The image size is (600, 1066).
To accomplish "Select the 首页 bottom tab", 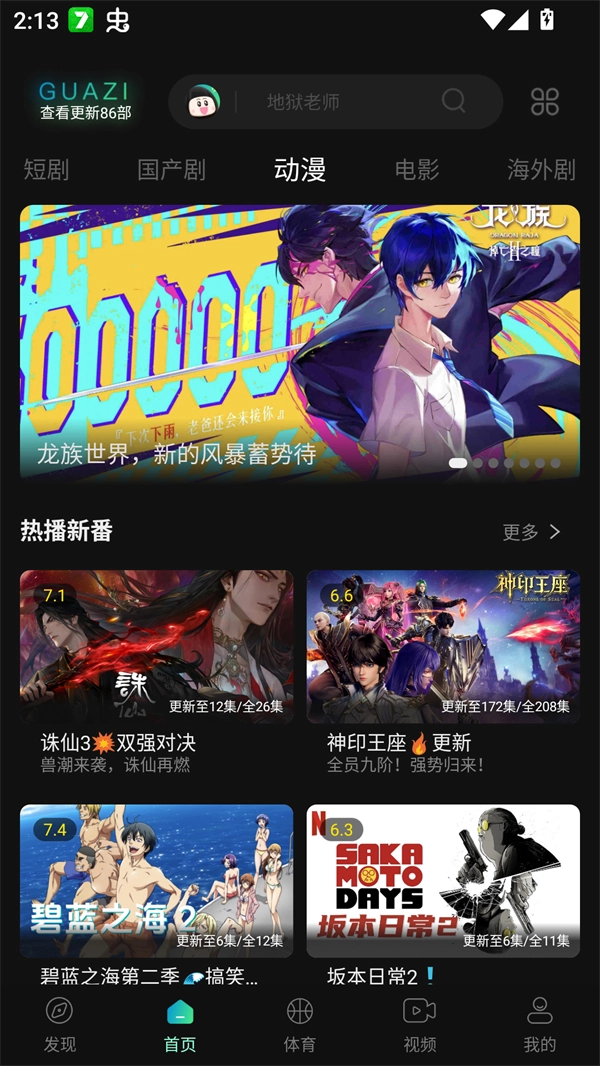I will (x=180, y=1024).
